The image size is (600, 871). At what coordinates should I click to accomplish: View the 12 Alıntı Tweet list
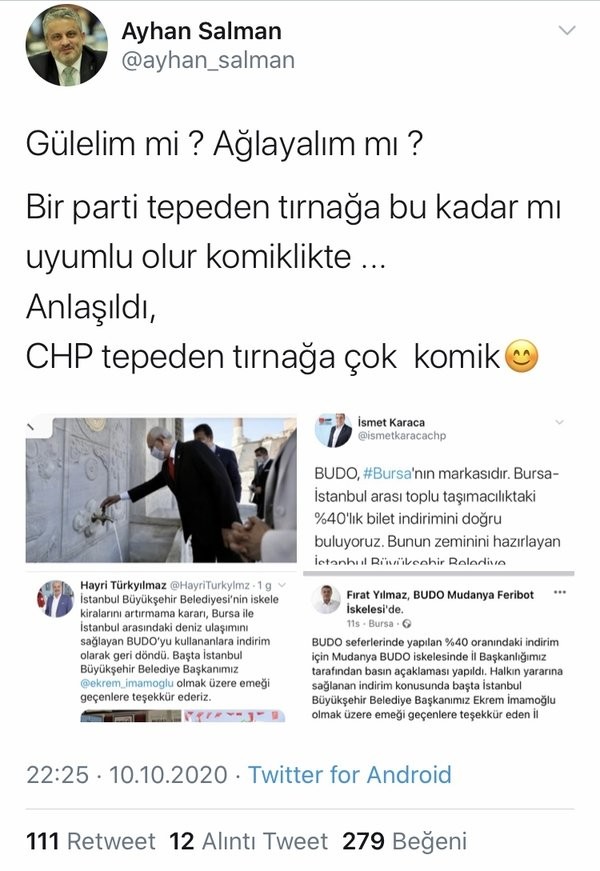tap(249, 841)
